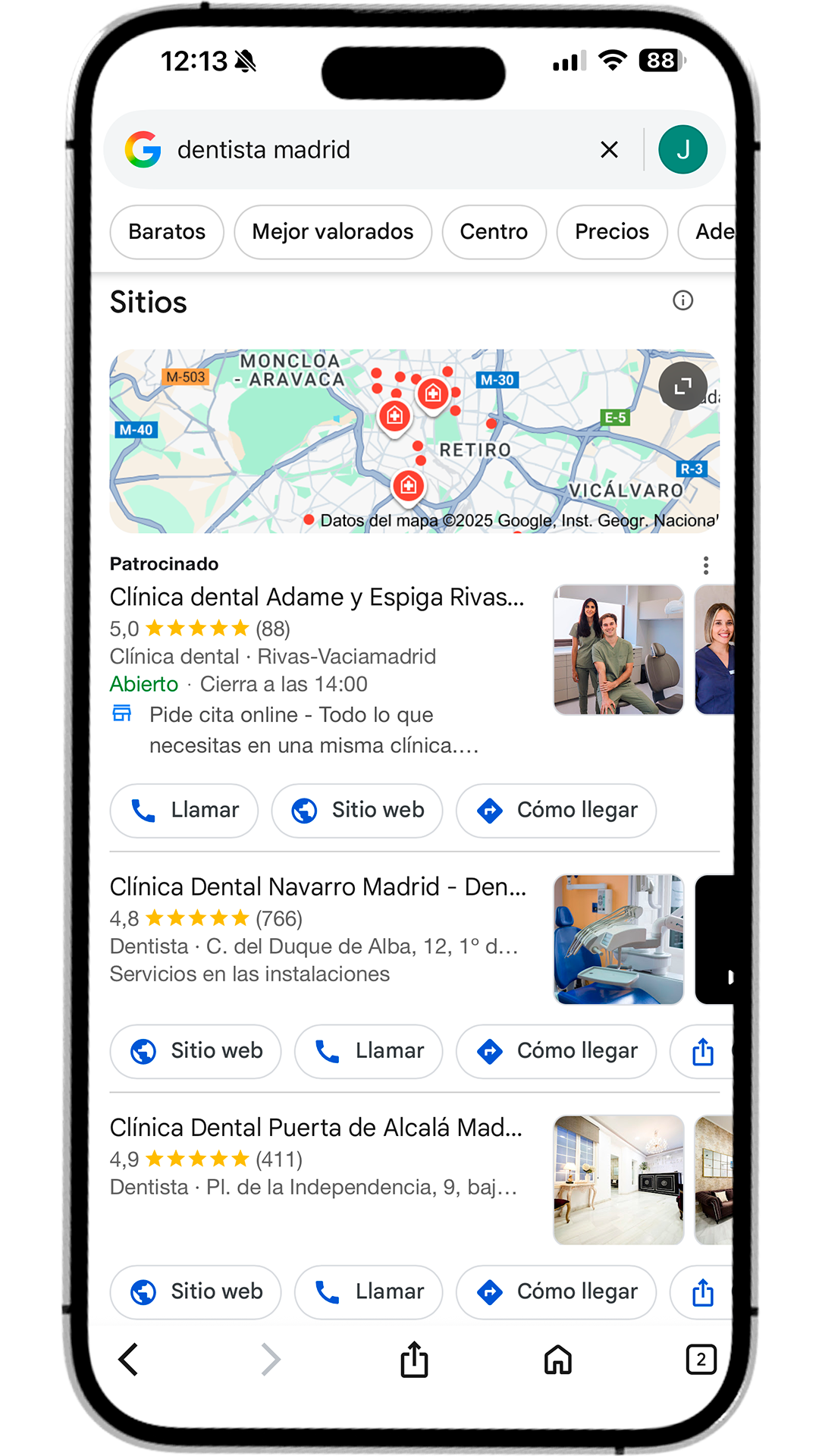Open the tab switcher showing 2 tabs
The image size is (819, 1456).
pyautogui.click(x=700, y=1360)
